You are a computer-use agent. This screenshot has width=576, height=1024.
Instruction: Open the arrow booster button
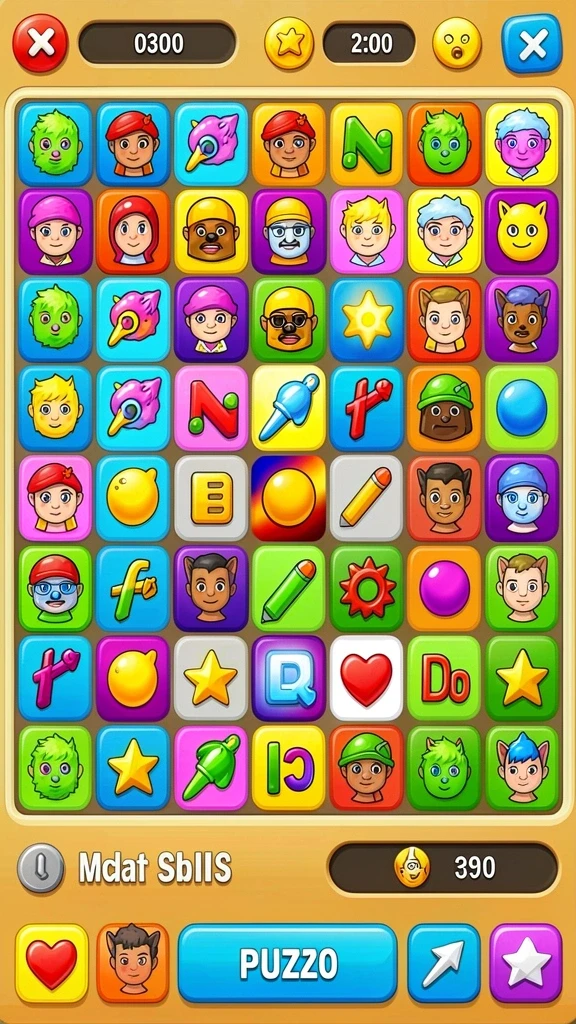click(444, 963)
